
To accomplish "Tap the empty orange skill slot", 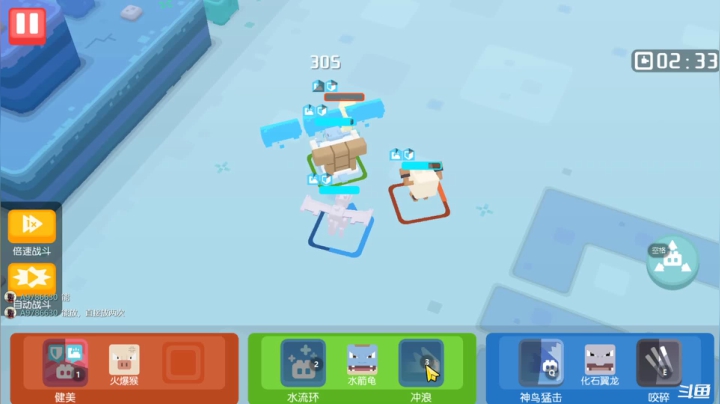I will (x=182, y=361).
